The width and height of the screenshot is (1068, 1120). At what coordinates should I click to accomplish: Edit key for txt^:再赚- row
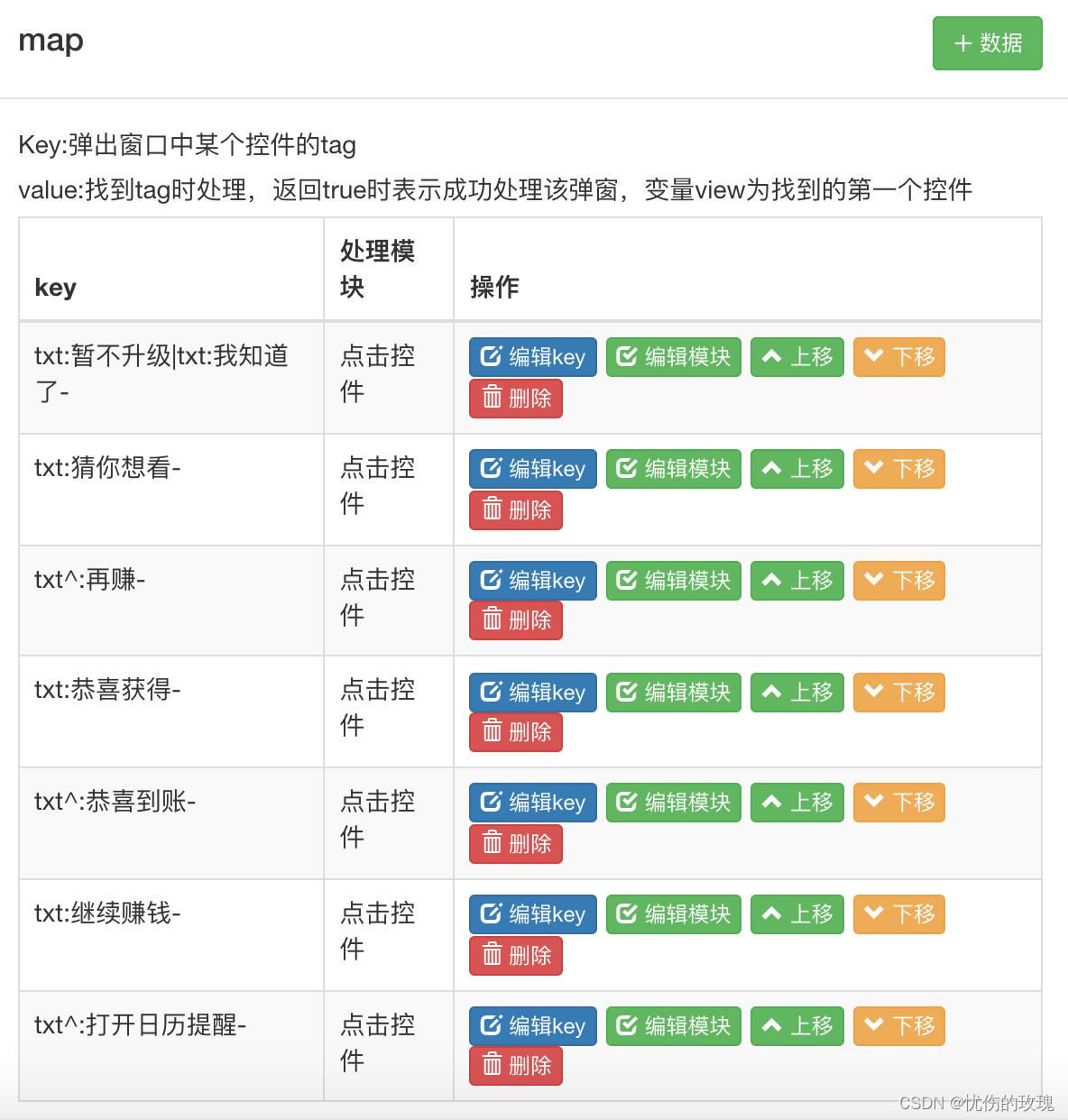[x=532, y=581]
